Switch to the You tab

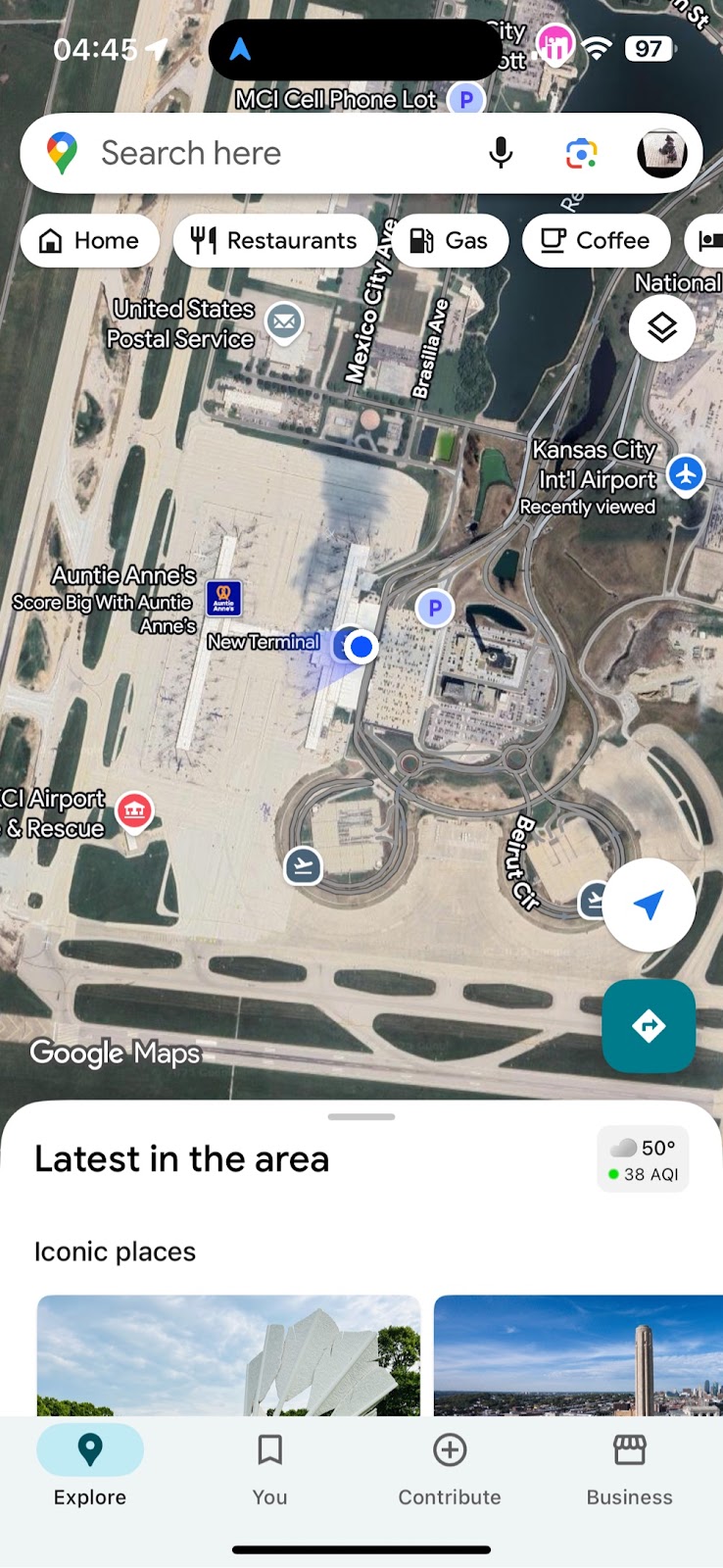point(269,1468)
